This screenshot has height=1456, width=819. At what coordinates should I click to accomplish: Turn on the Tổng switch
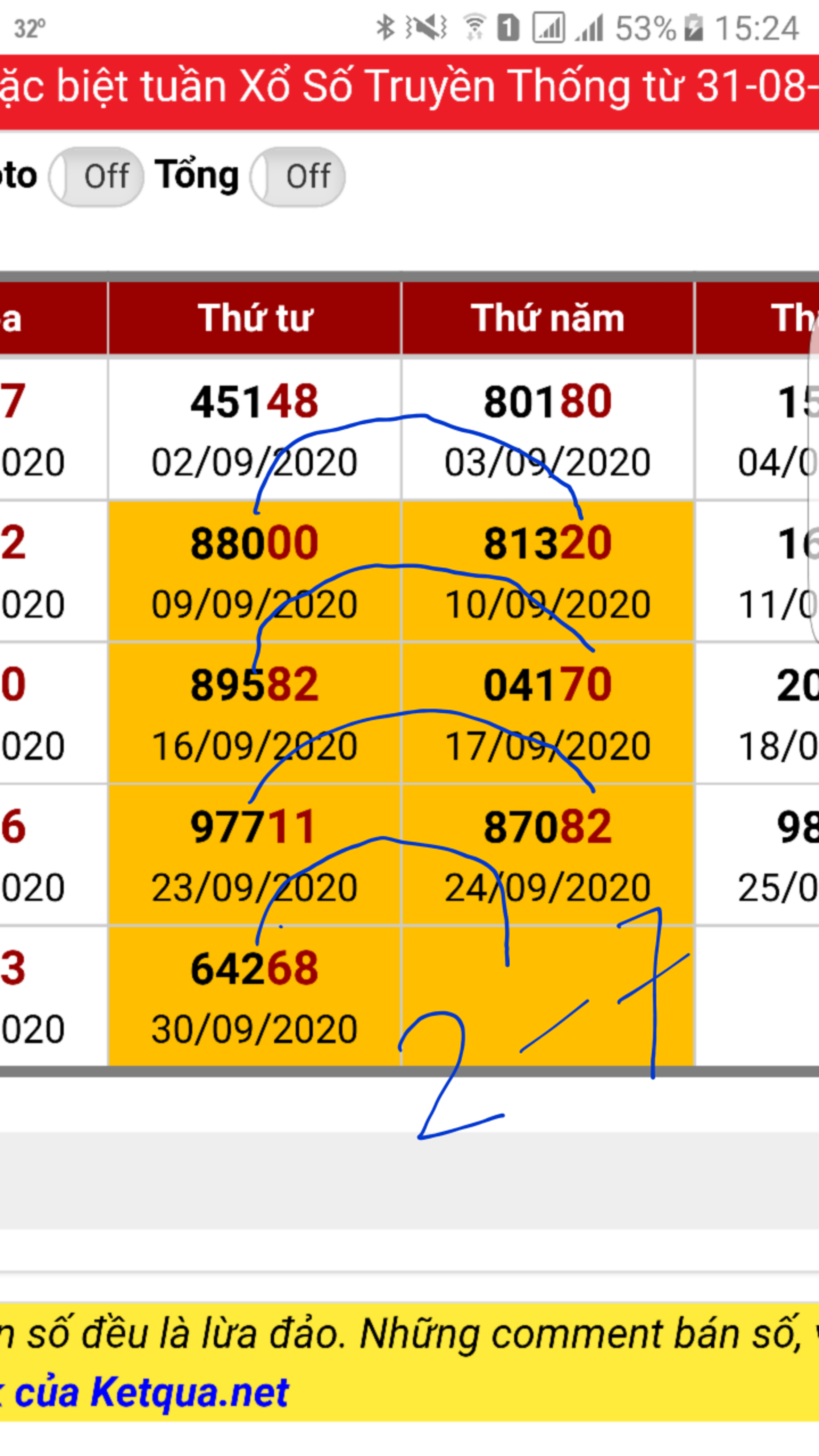pos(297,176)
